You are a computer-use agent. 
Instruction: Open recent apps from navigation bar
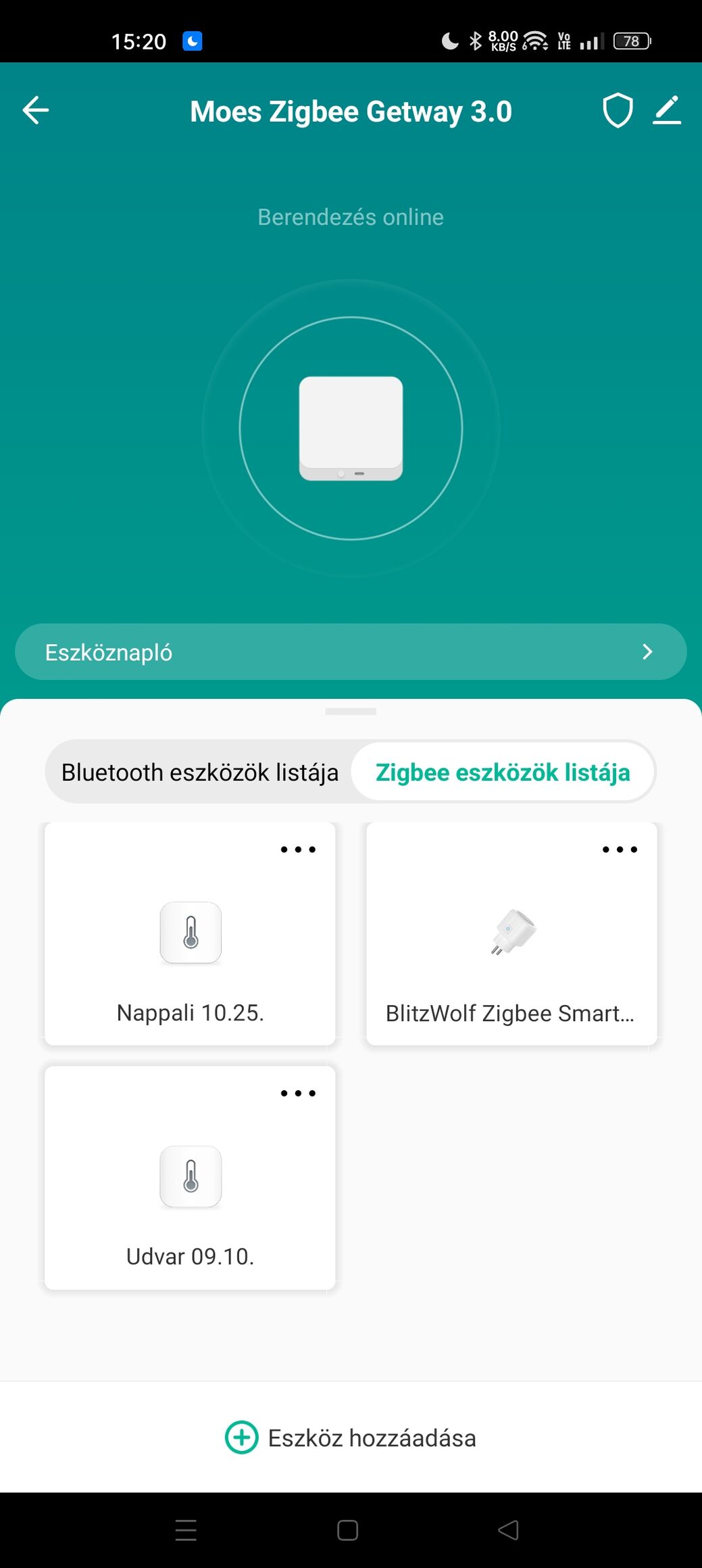tap(186, 1530)
